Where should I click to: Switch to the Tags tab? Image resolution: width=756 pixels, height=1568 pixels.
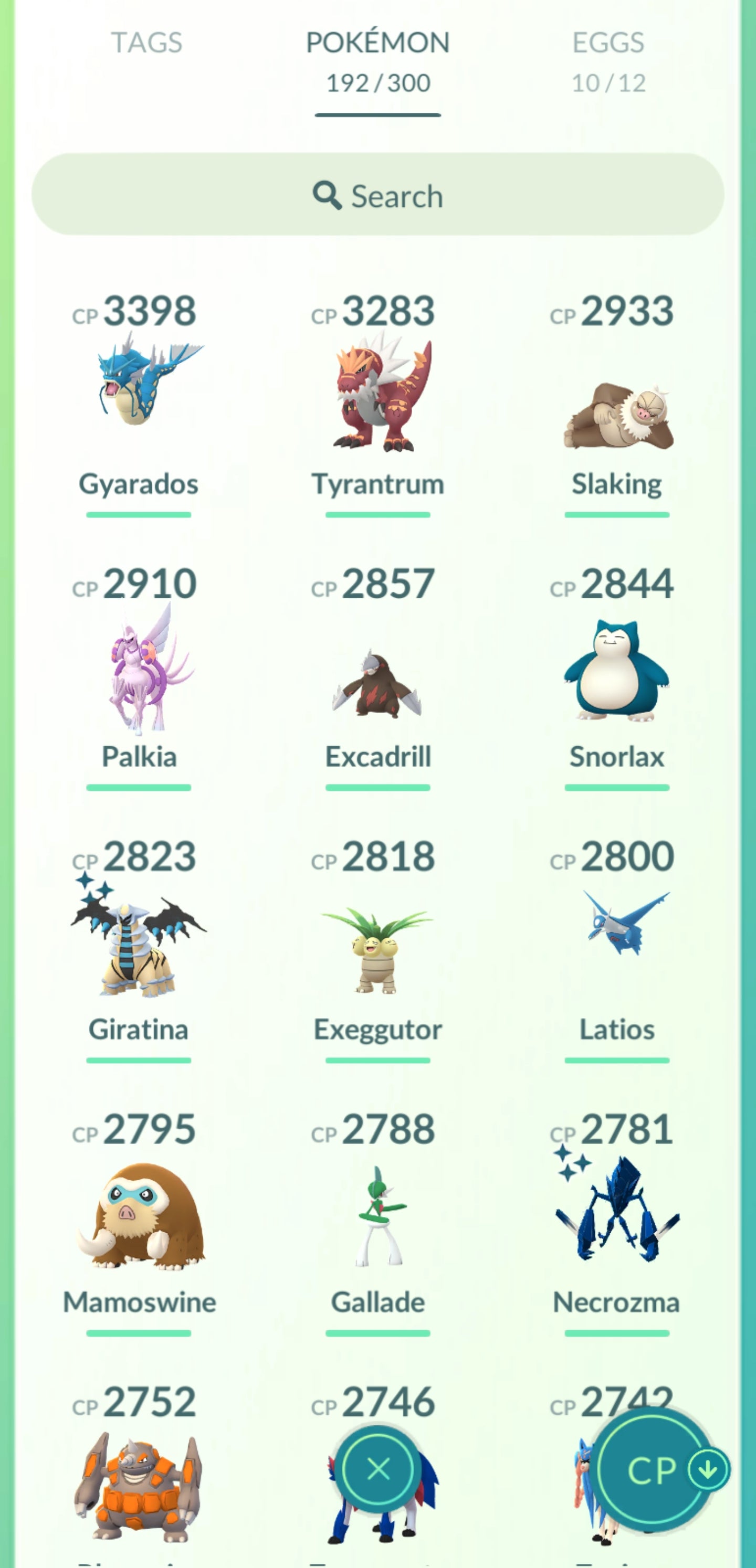[x=146, y=43]
